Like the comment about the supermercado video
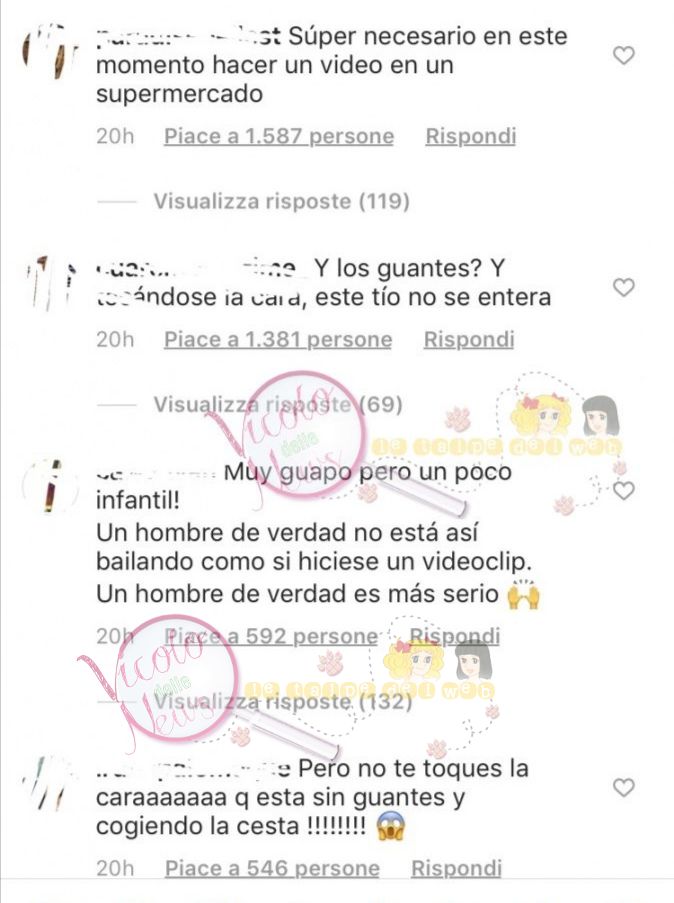674x903 pixels. click(623, 56)
